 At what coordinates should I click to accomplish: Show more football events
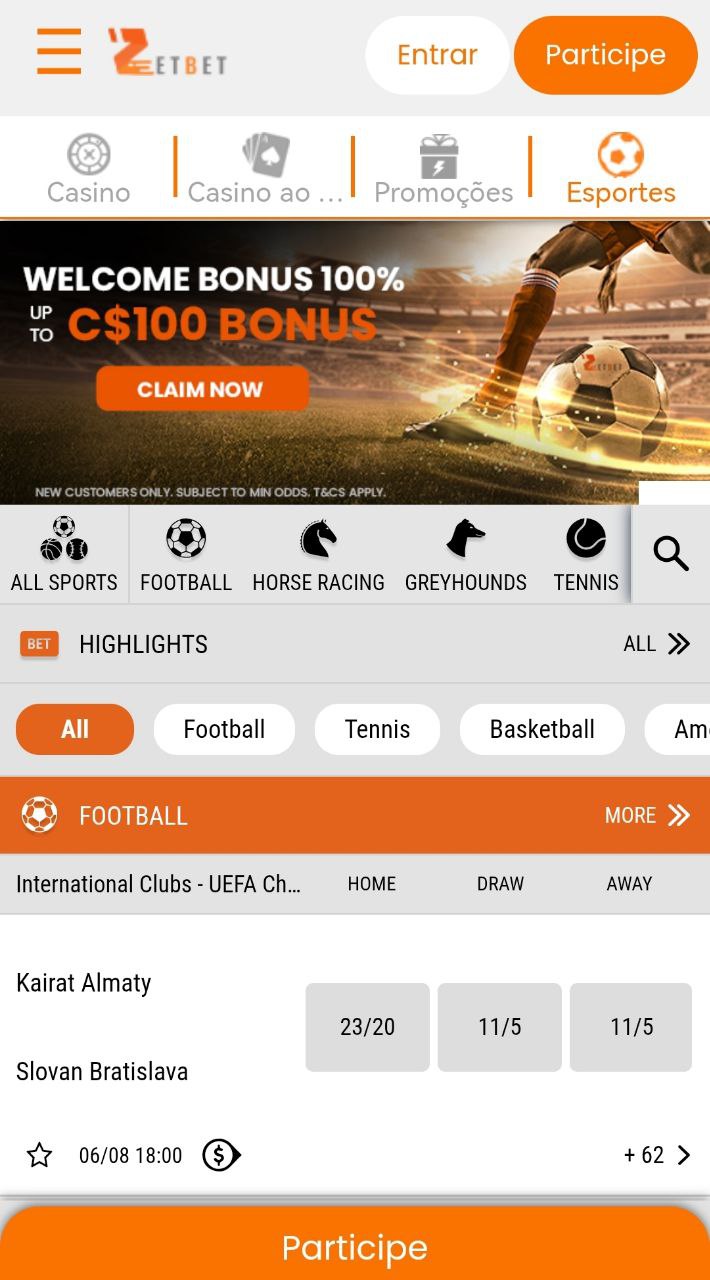tap(648, 815)
